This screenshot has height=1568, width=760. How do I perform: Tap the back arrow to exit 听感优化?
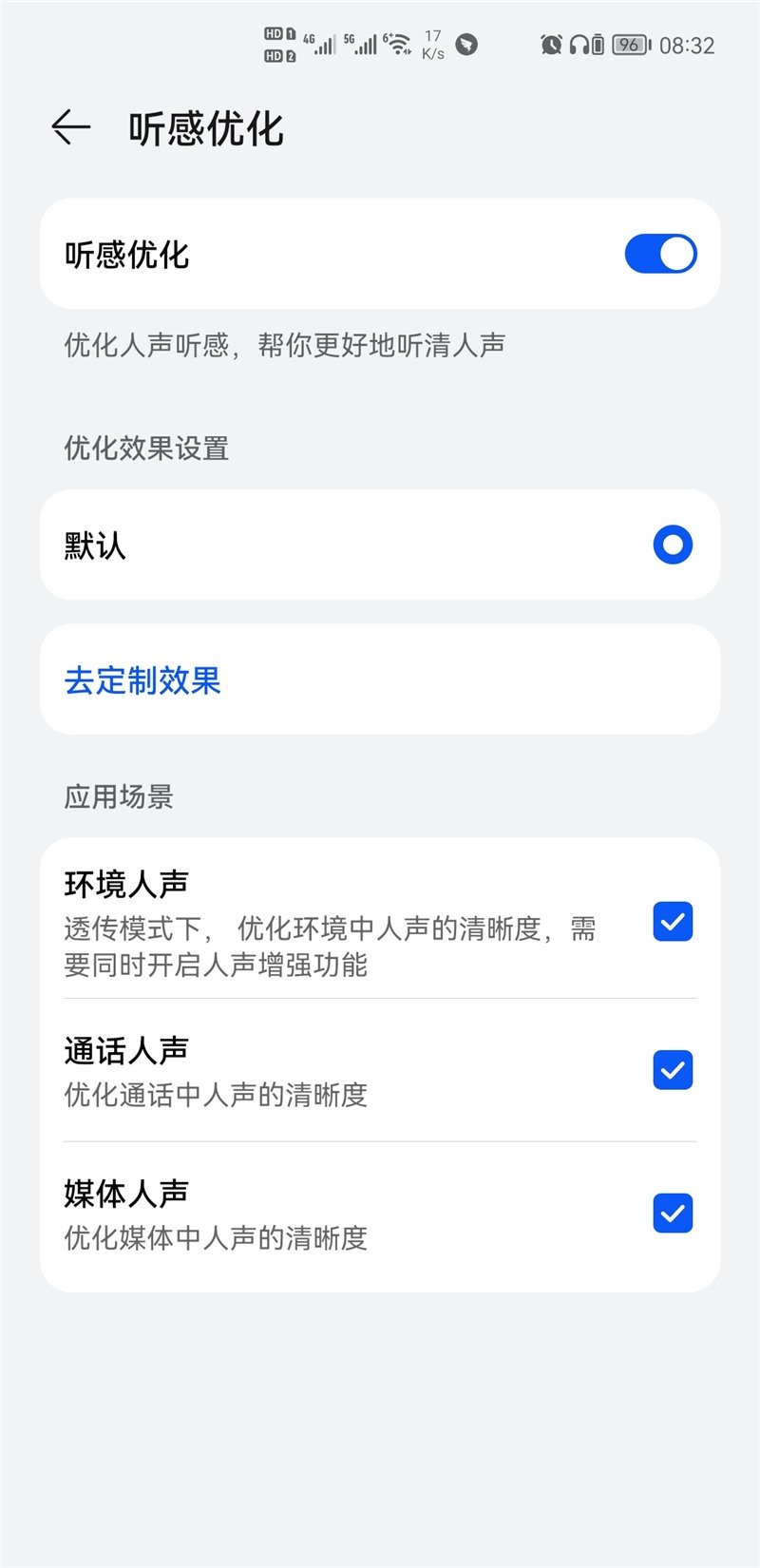coord(71,128)
